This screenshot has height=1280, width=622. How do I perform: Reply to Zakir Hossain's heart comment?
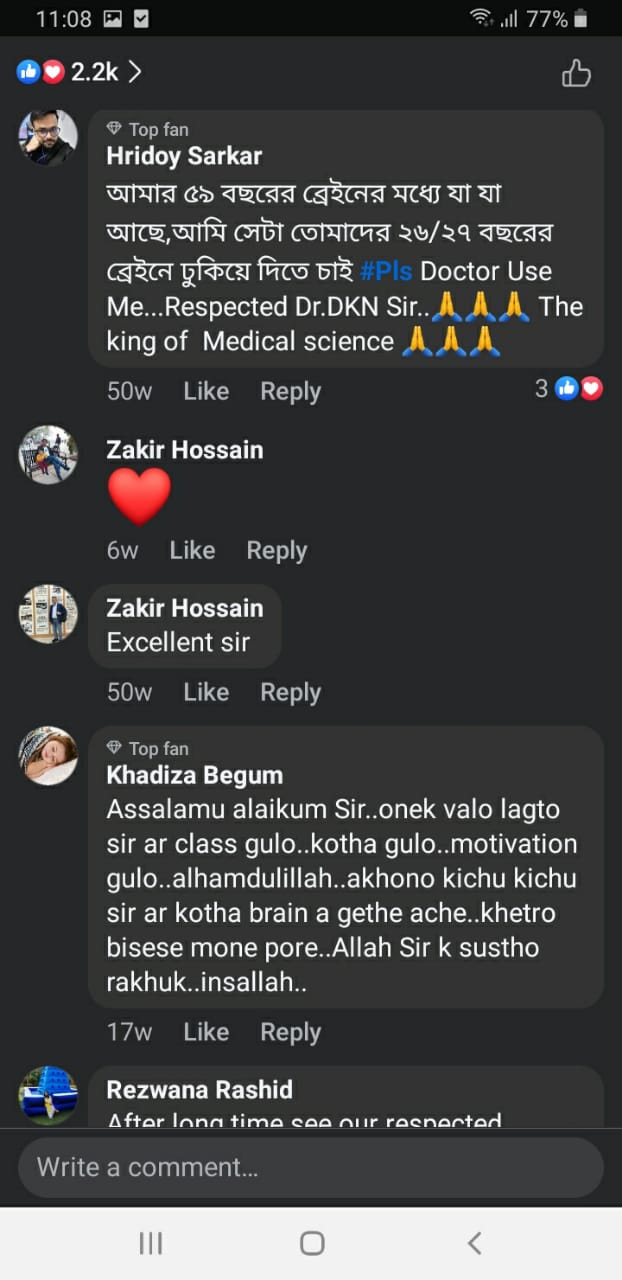276,550
